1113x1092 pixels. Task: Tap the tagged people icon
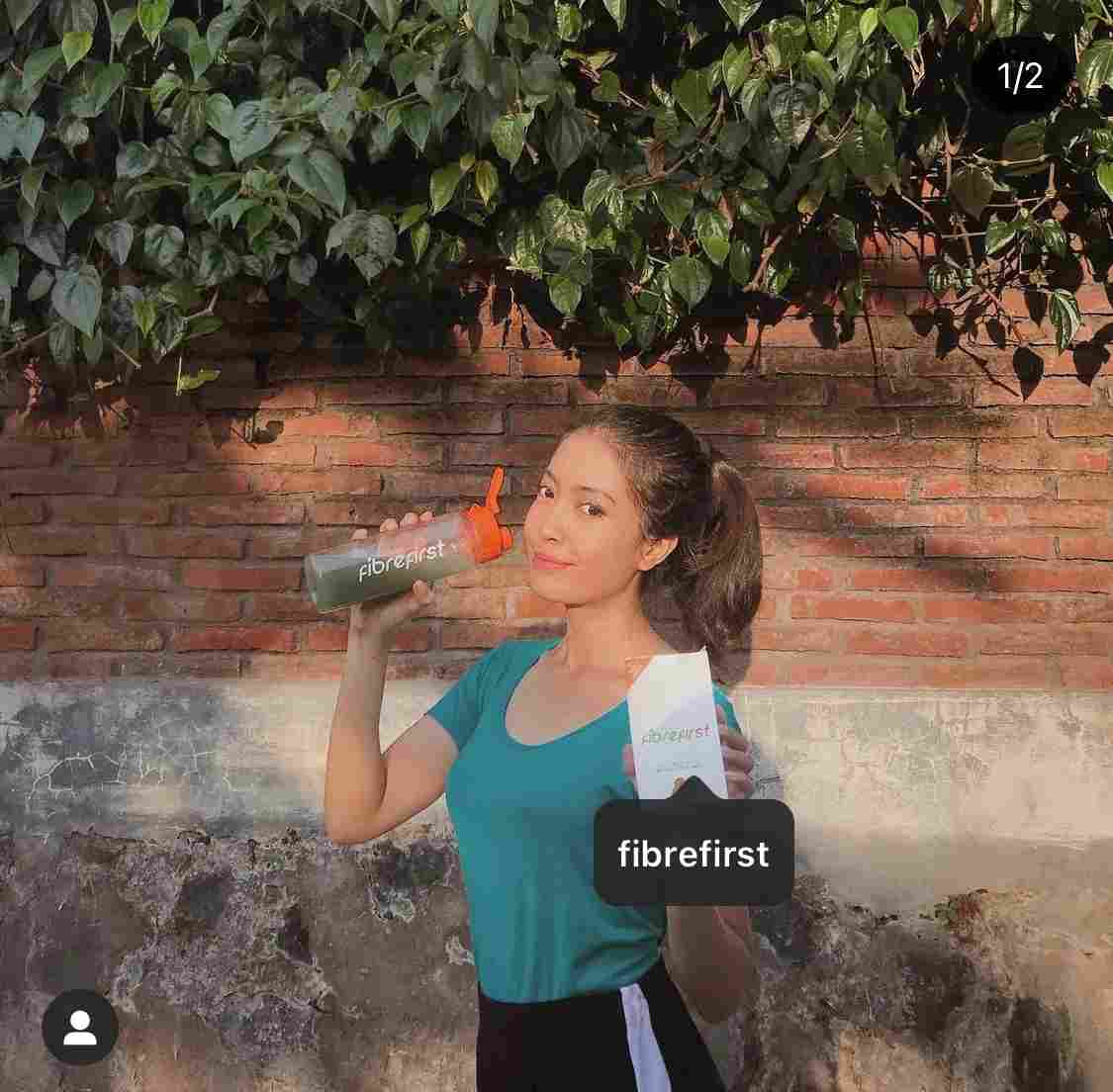click(x=80, y=1027)
